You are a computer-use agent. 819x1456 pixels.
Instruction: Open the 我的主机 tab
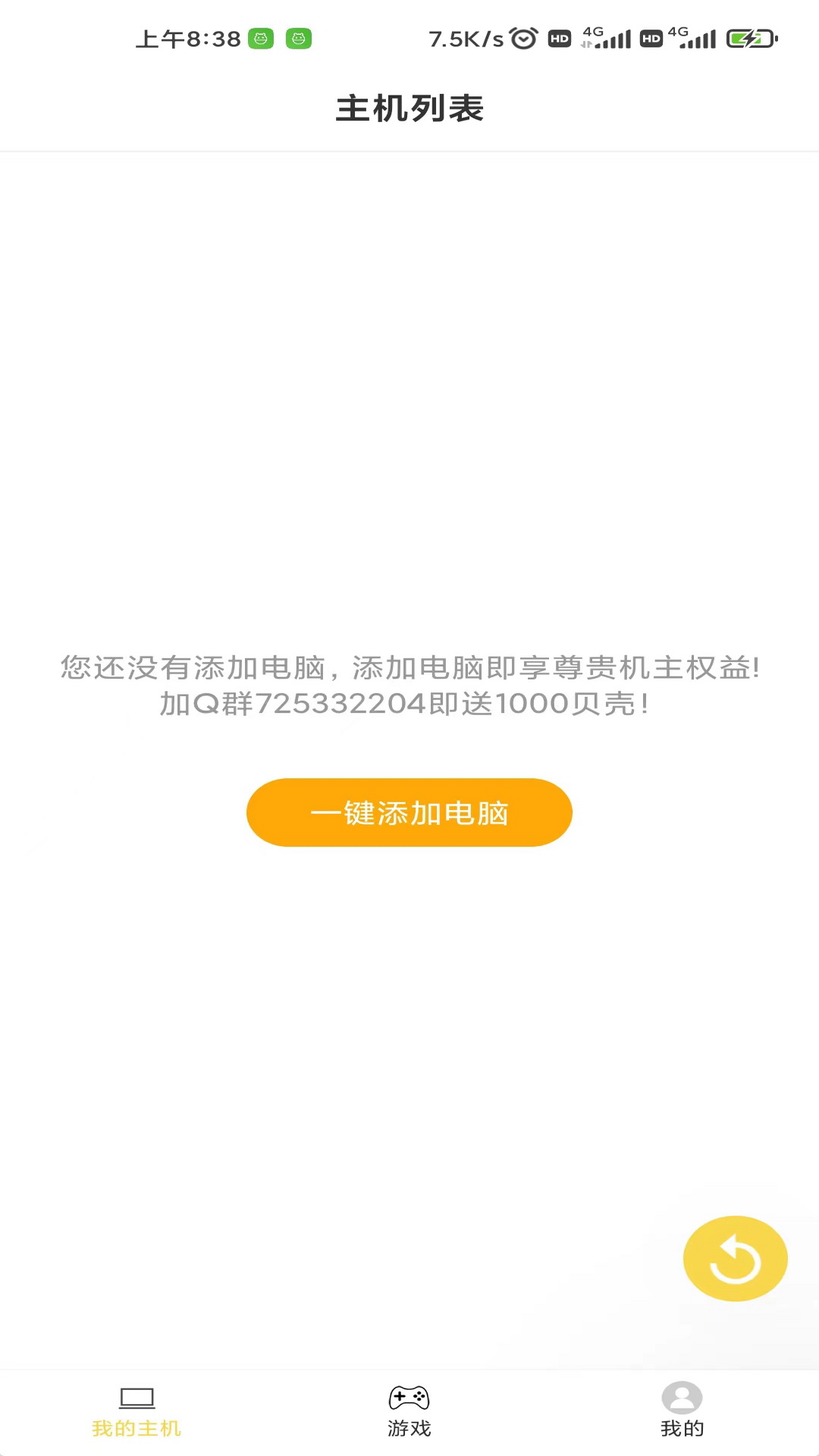click(136, 1412)
